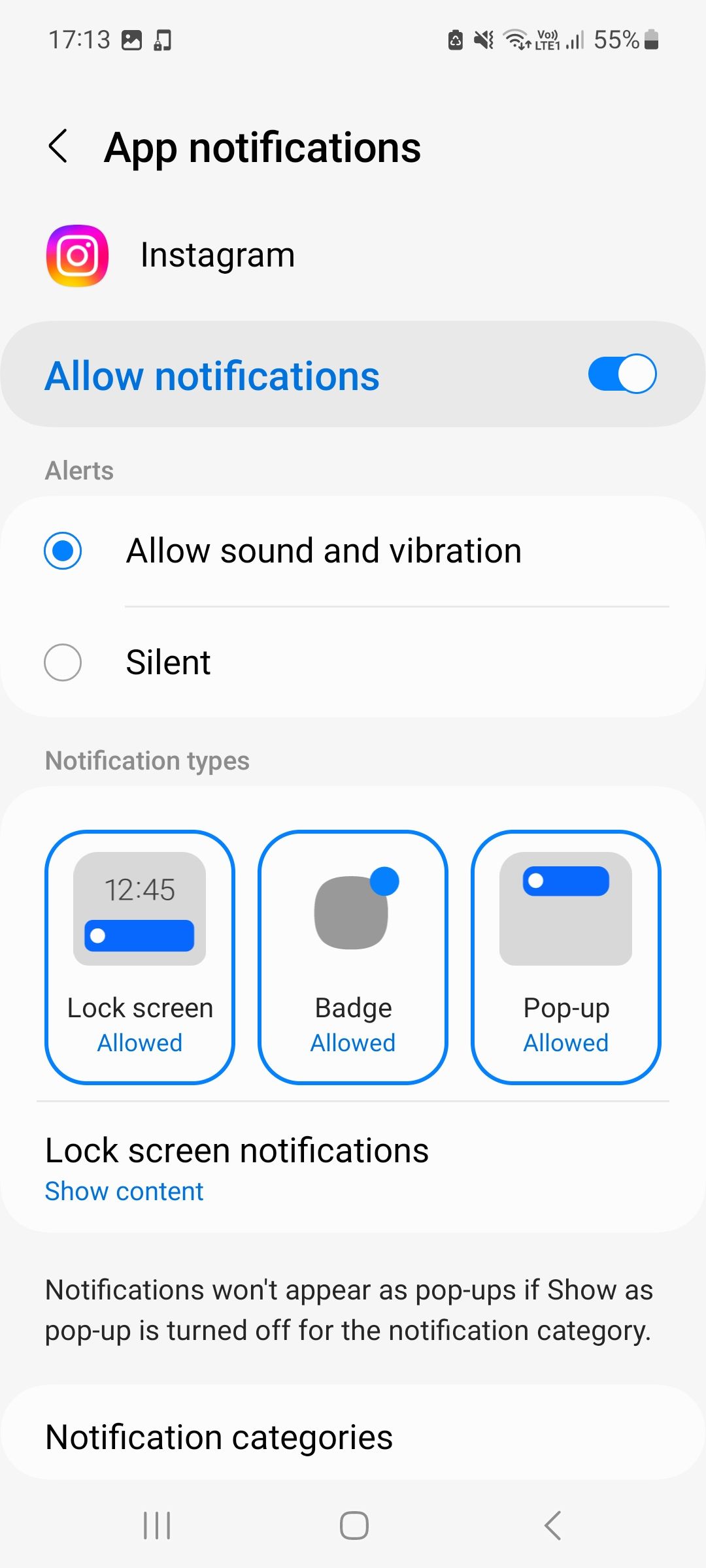Toggle off Allow notifications

pyautogui.click(x=621, y=374)
